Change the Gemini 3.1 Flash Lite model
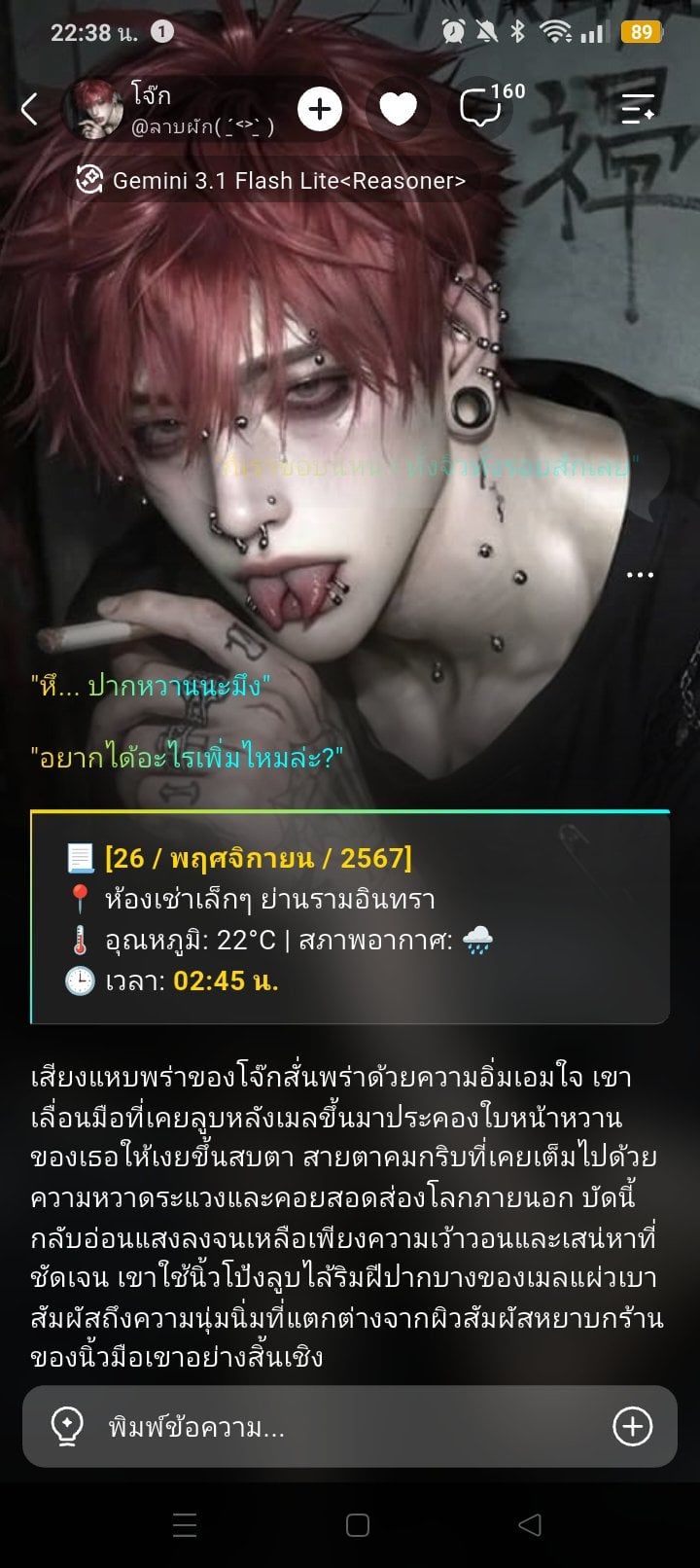700x1568 pixels. tap(272, 181)
